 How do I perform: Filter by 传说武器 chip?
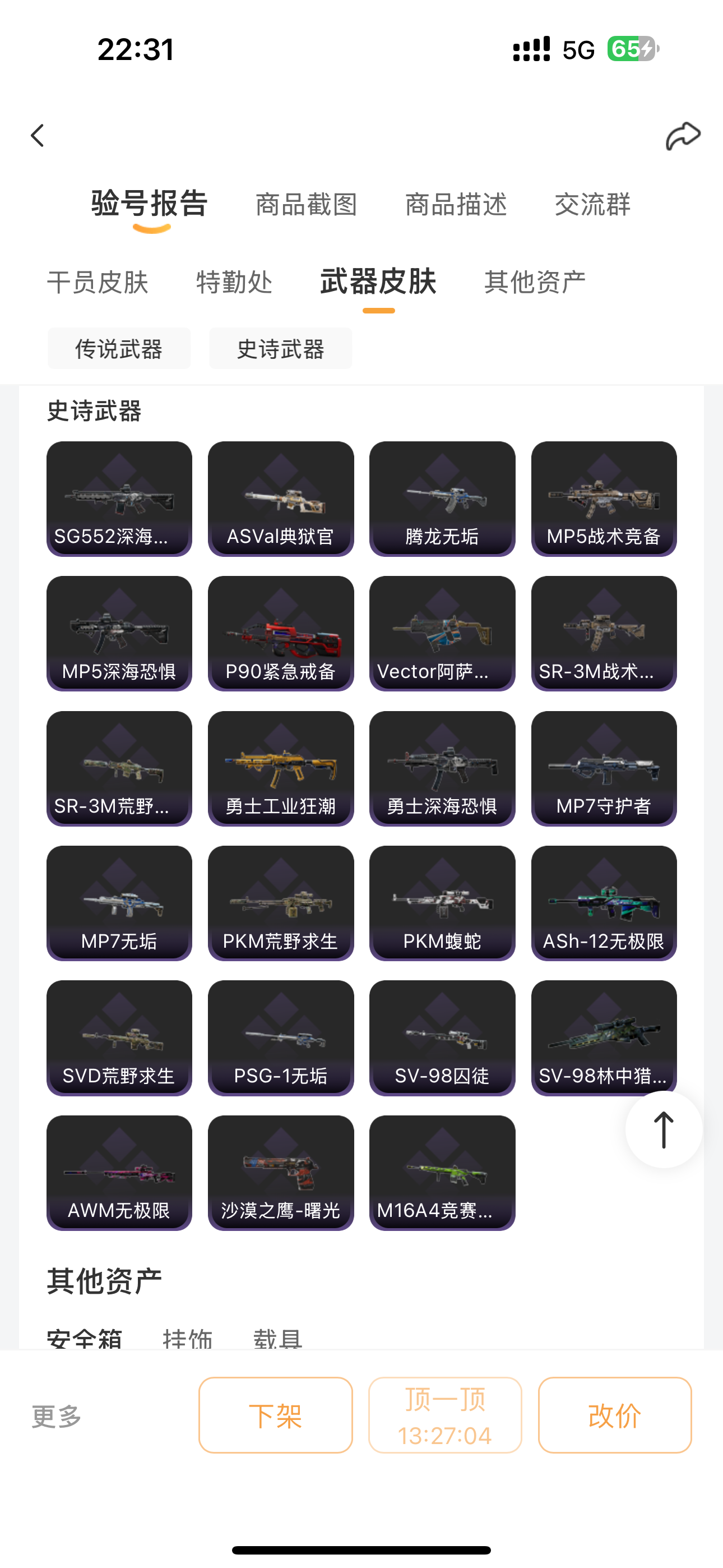(119, 349)
